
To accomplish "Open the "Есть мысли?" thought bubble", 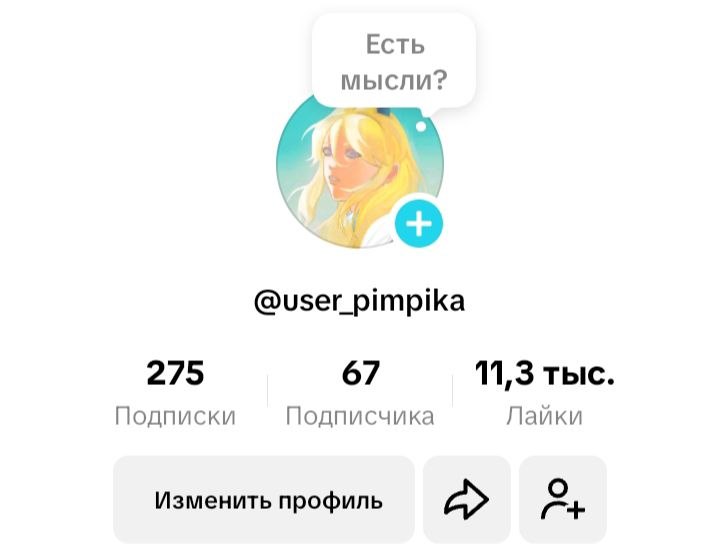I will tap(394, 62).
